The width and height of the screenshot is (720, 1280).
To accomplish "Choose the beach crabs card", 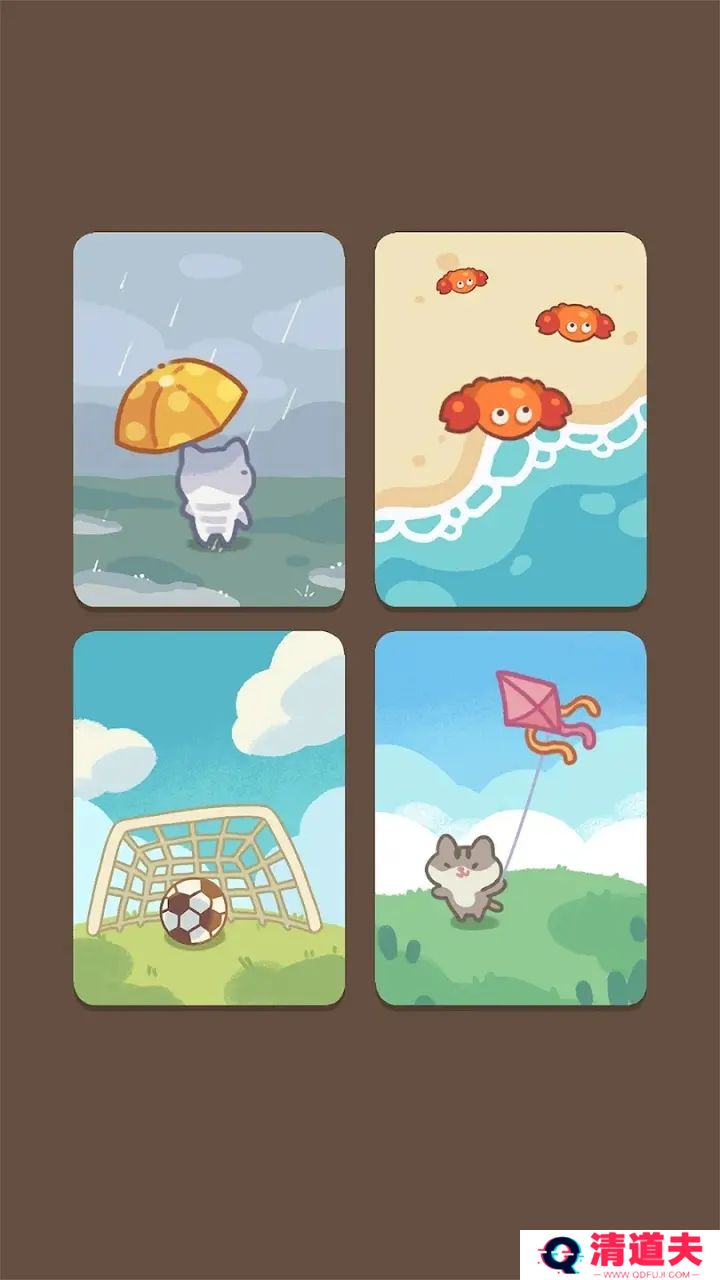I will pos(510,420).
